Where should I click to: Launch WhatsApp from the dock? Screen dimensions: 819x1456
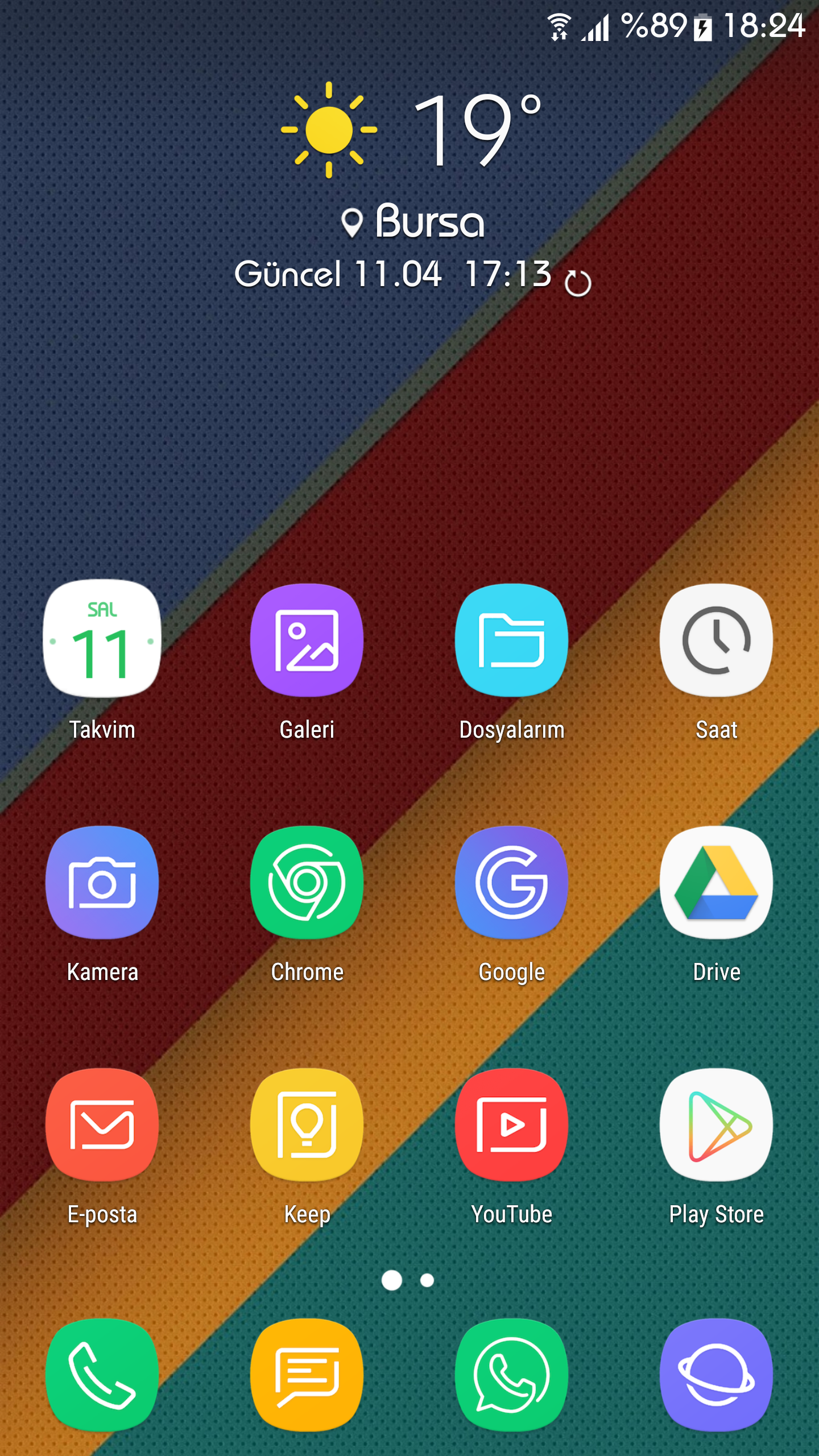pyautogui.click(x=512, y=1375)
